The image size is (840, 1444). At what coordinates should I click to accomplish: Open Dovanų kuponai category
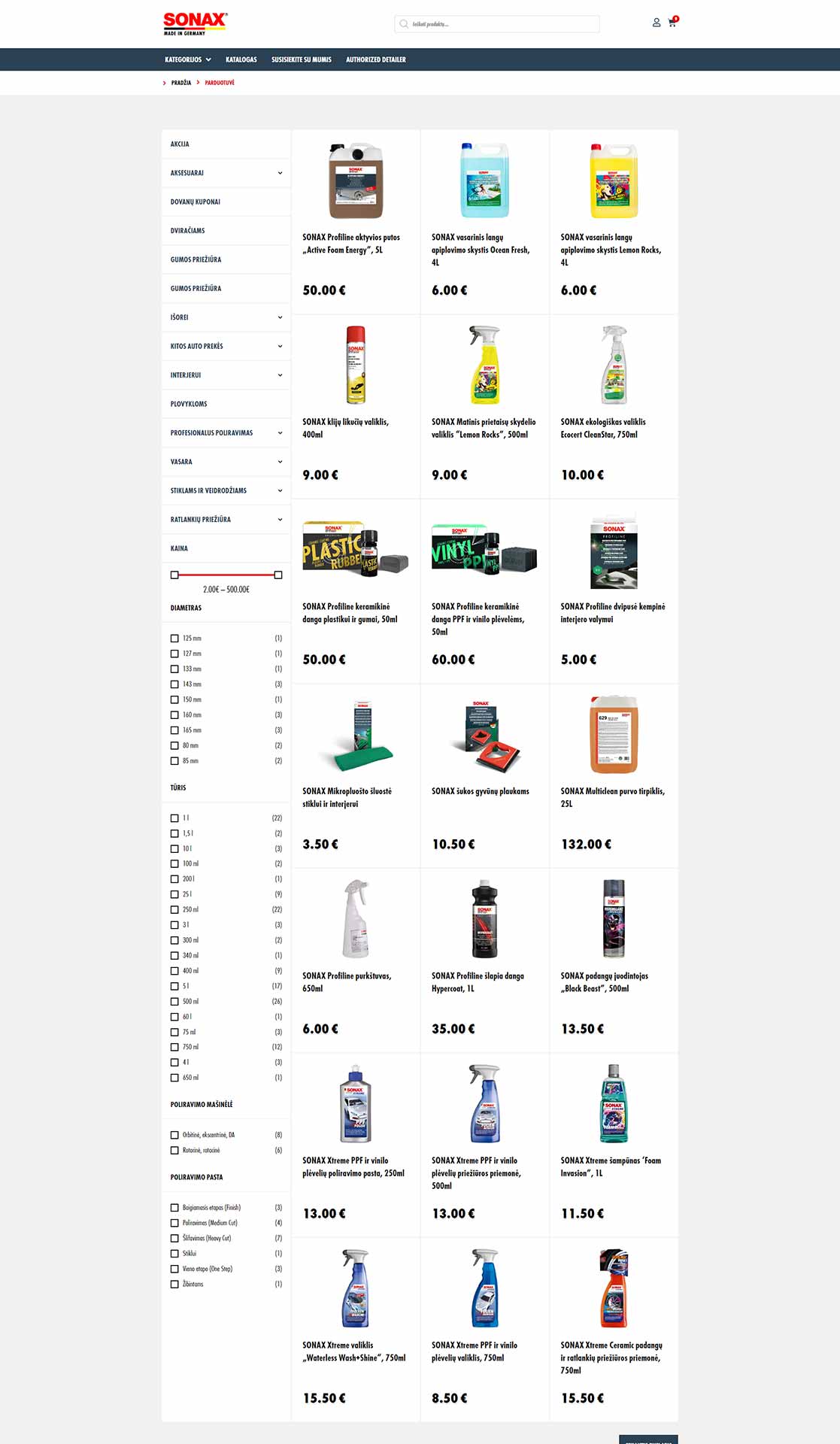[226, 202]
